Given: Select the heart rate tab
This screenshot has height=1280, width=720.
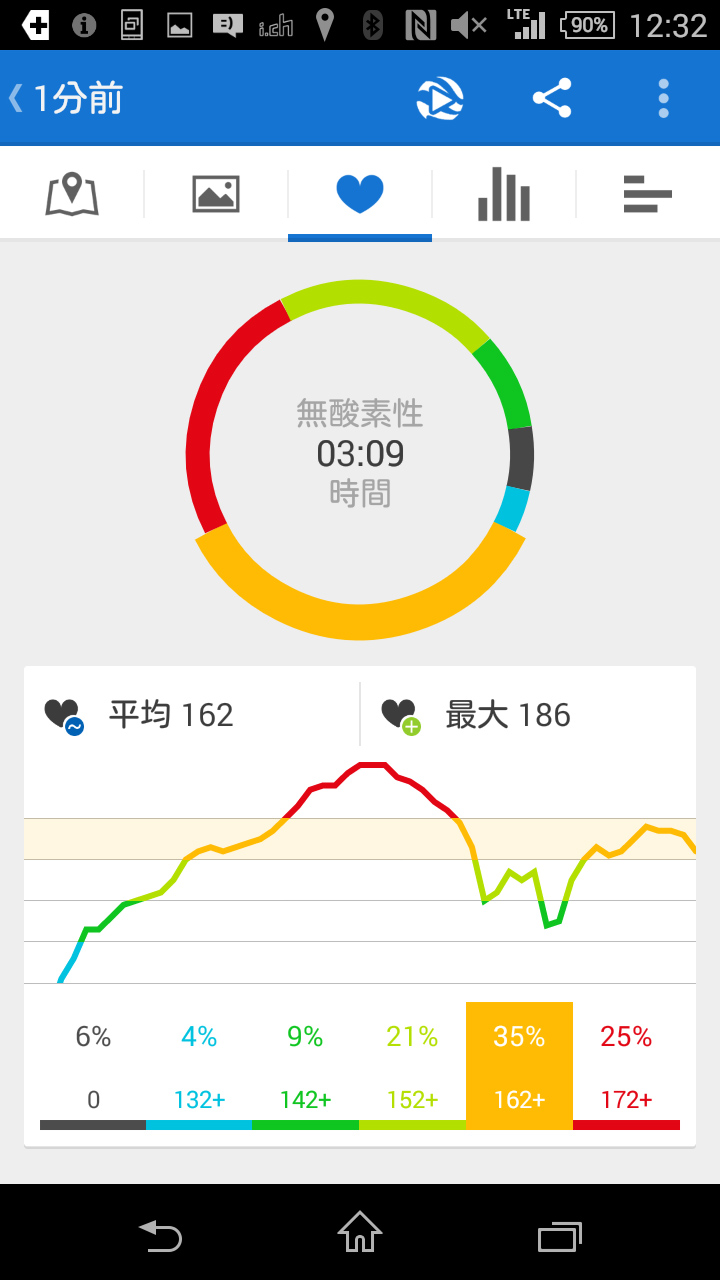Looking at the screenshot, I should pyautogui.click(x=360, y=194).
